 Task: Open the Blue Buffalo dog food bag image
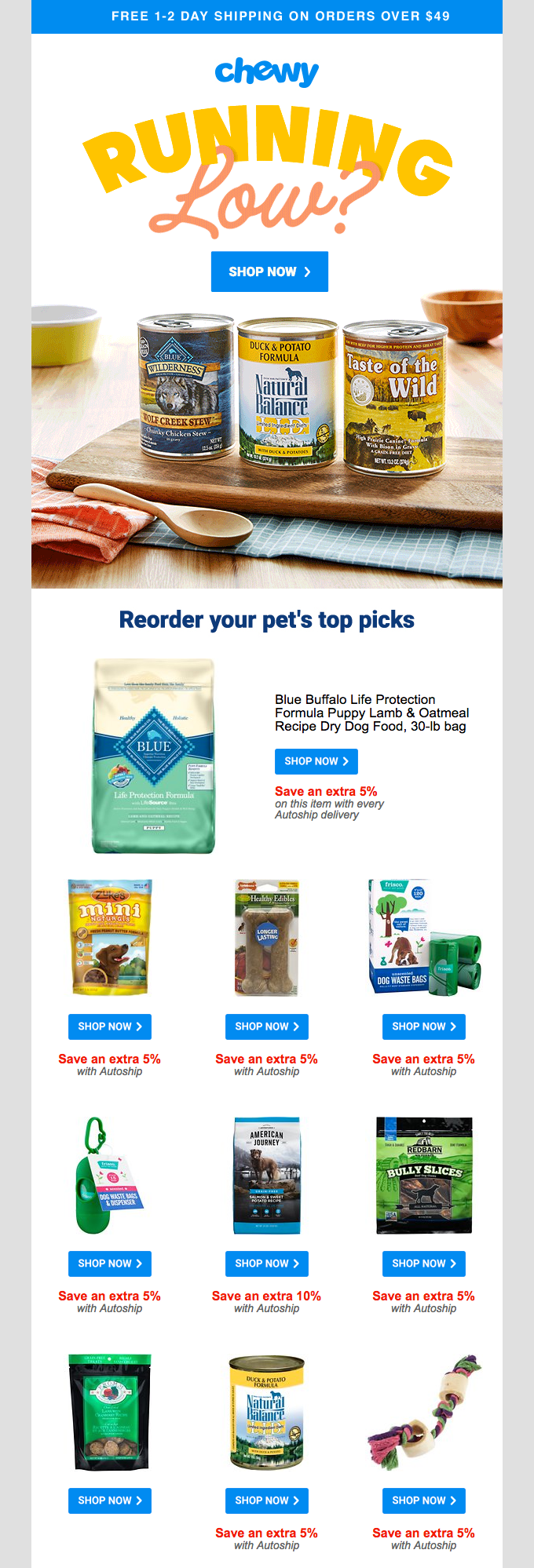pyautogui.click(x=154, y=757)
